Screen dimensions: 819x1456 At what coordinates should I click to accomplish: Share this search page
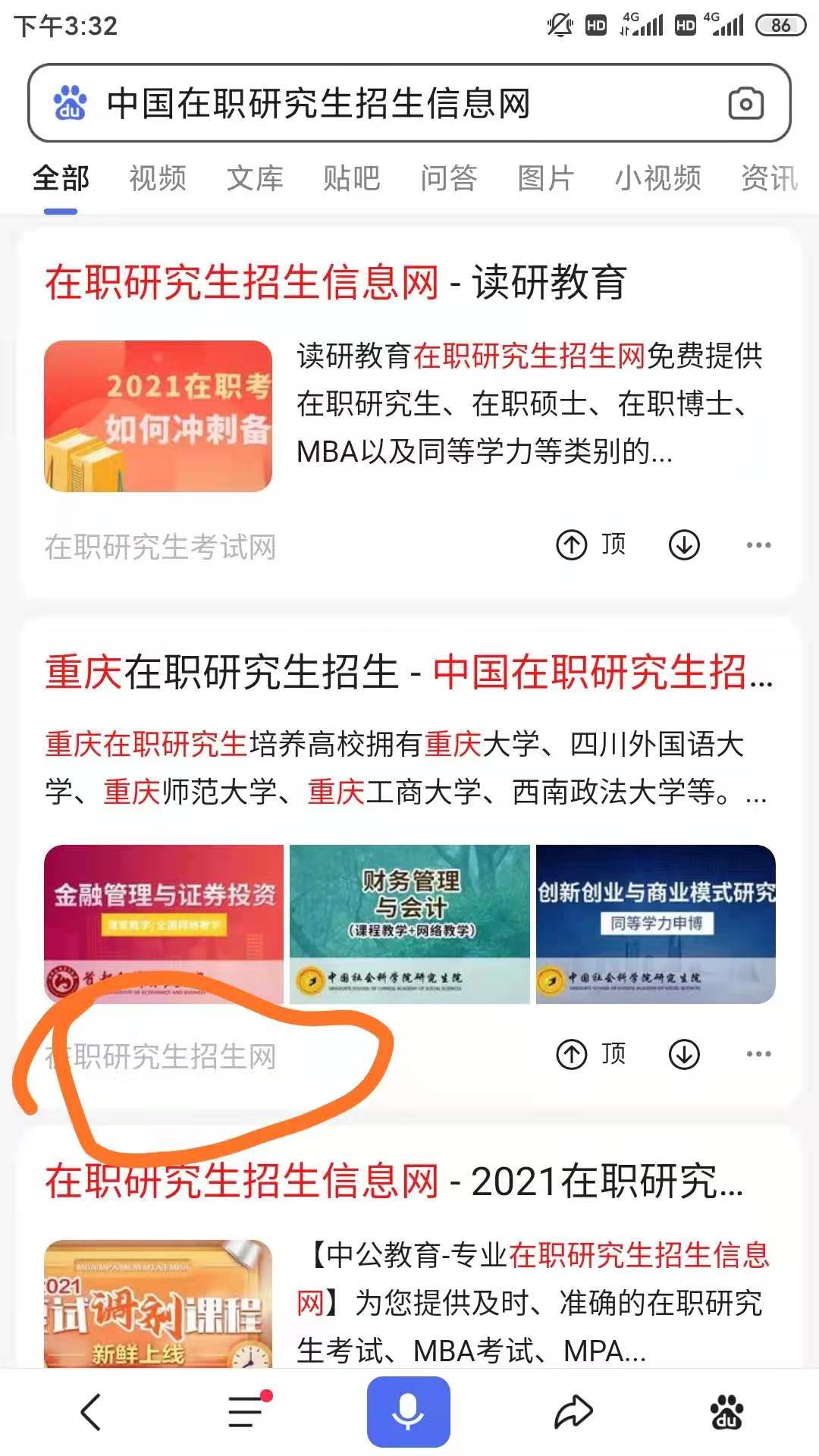coord(573,1412)
